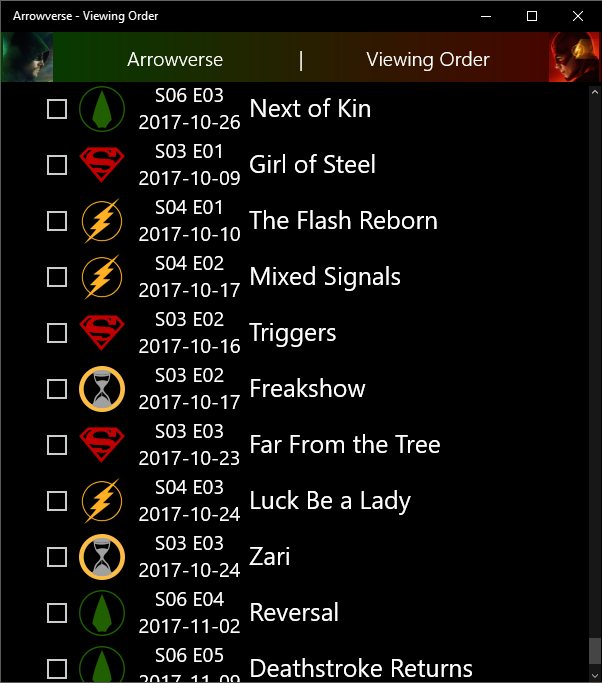Screen dimensions: 602x683
Task: Minimize the app window
Action: 487,16
